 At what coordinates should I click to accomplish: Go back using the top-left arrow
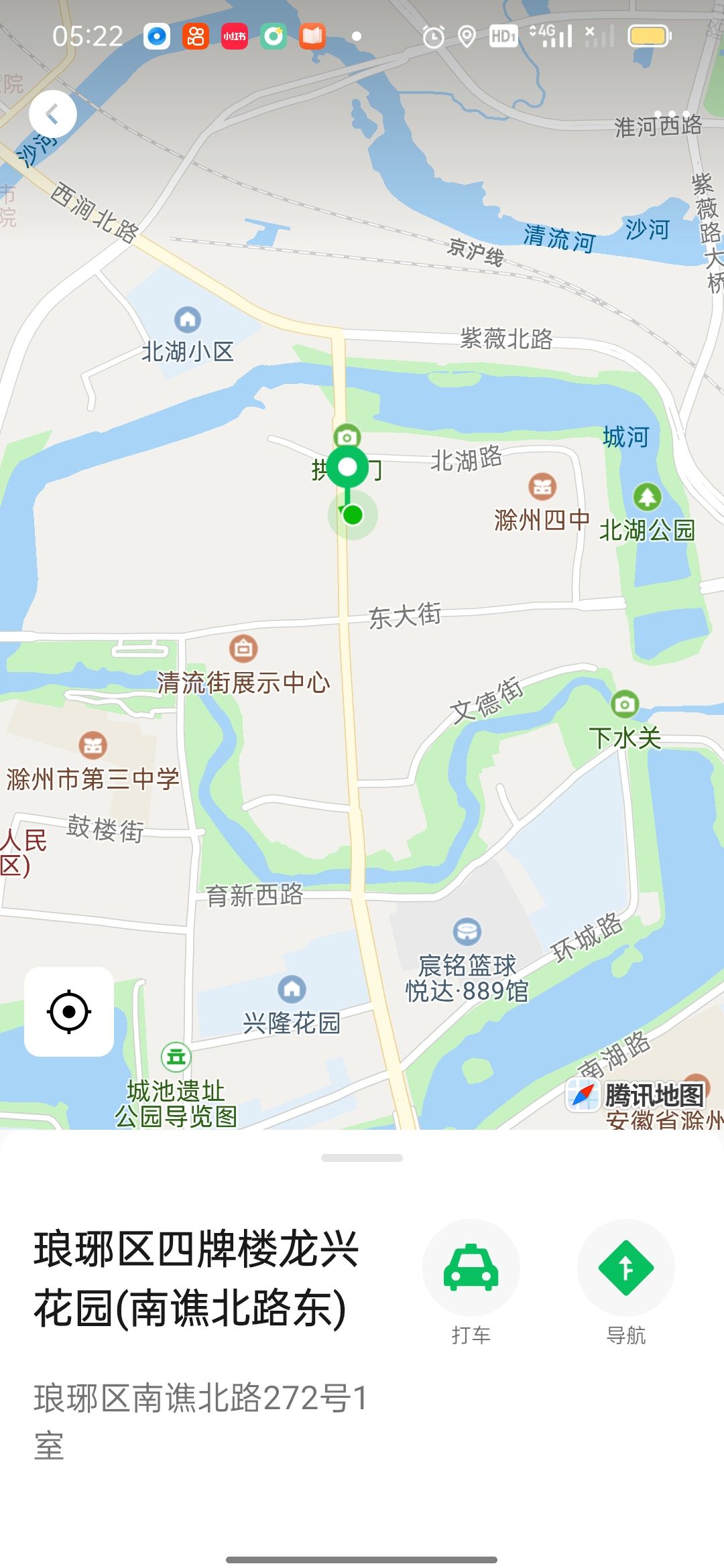click(52, 115)
